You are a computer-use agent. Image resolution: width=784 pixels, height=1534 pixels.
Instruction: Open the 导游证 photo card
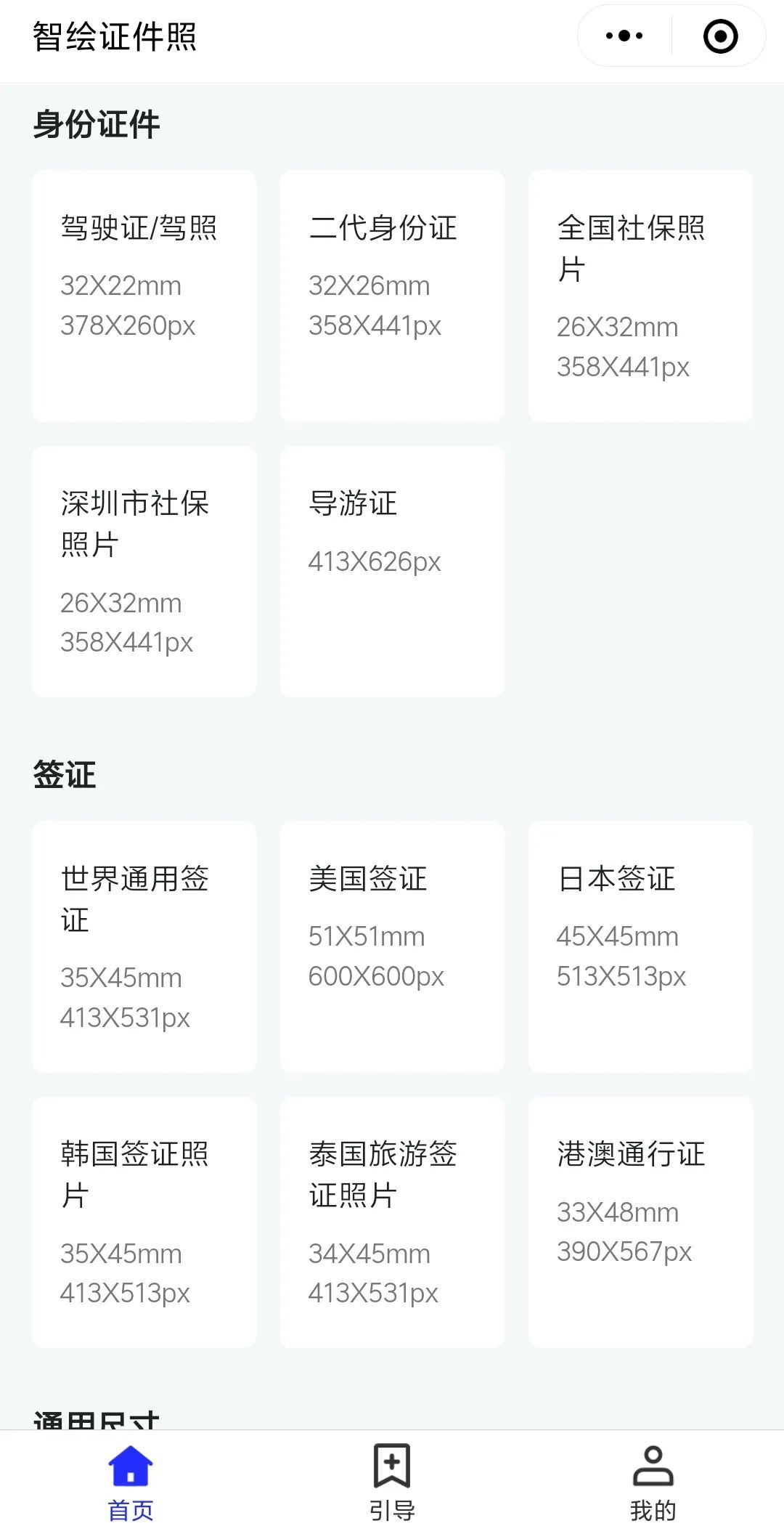[391, 570]
